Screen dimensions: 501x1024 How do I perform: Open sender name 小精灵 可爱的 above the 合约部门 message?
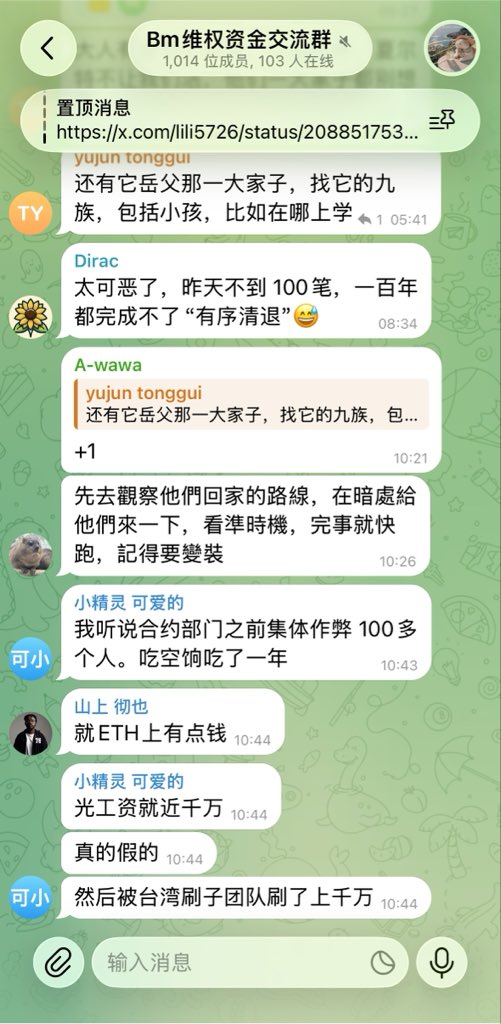(x=129, y=603)
